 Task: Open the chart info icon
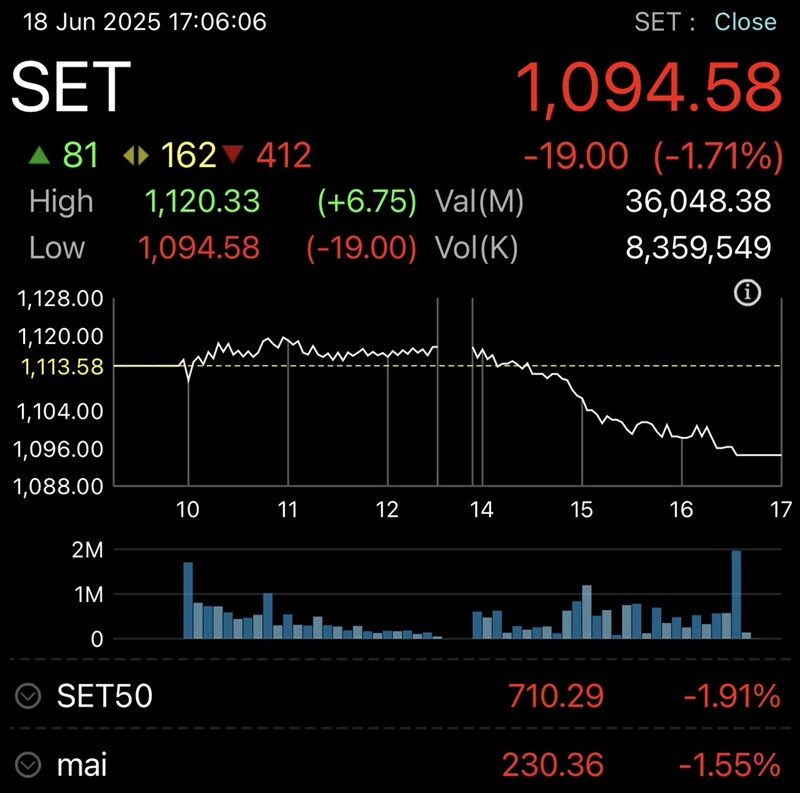click(x=748, y=293)
